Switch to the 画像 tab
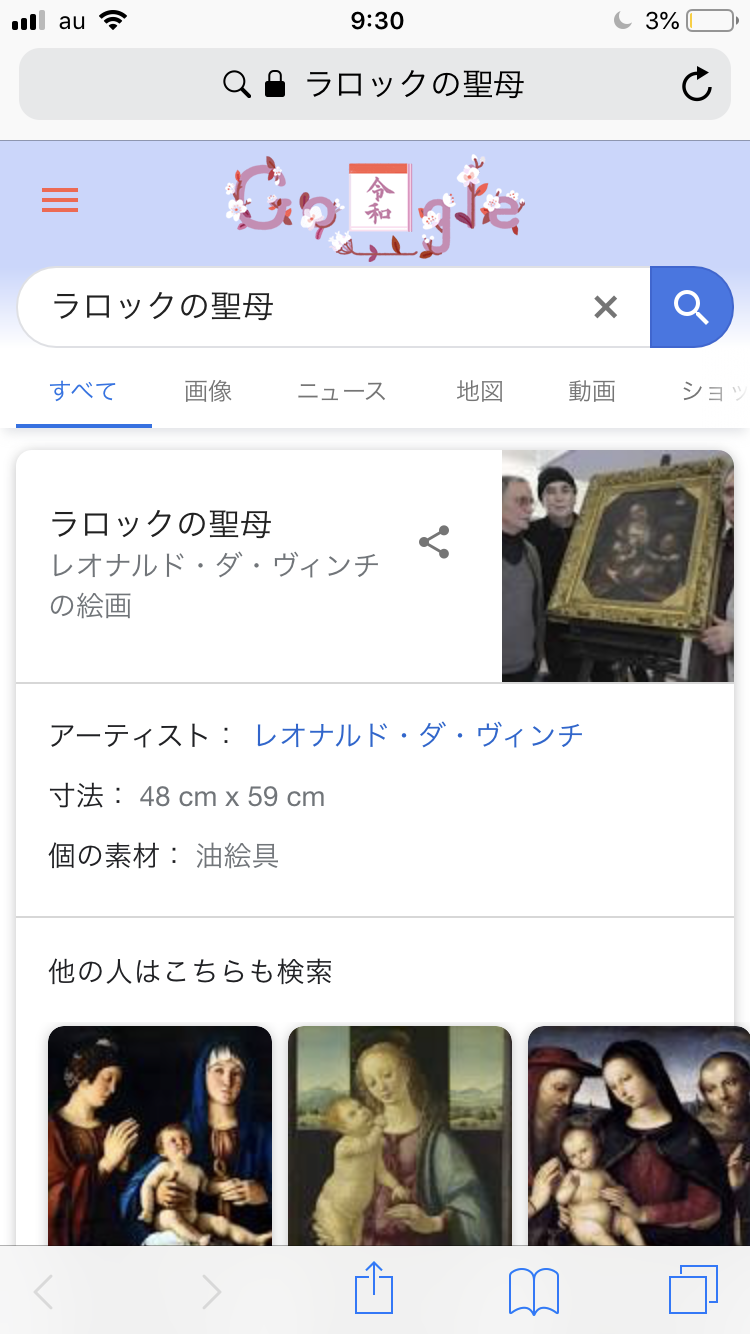The image size is (750, 1334). 208,391
